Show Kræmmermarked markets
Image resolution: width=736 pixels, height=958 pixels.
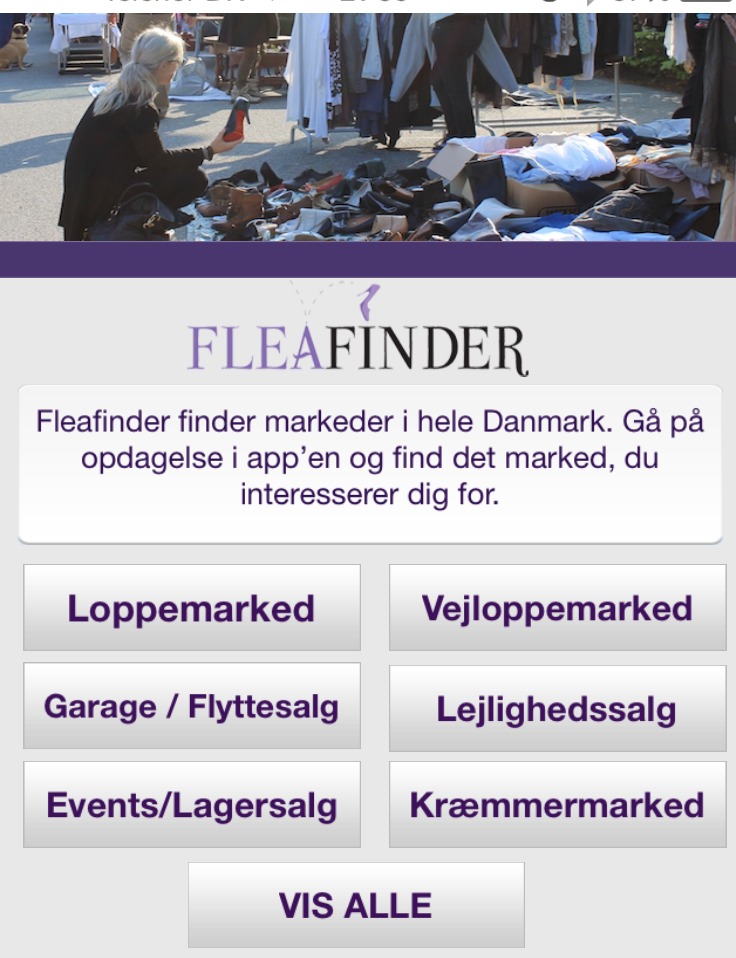pyautogui.click(x=557, y=805)
